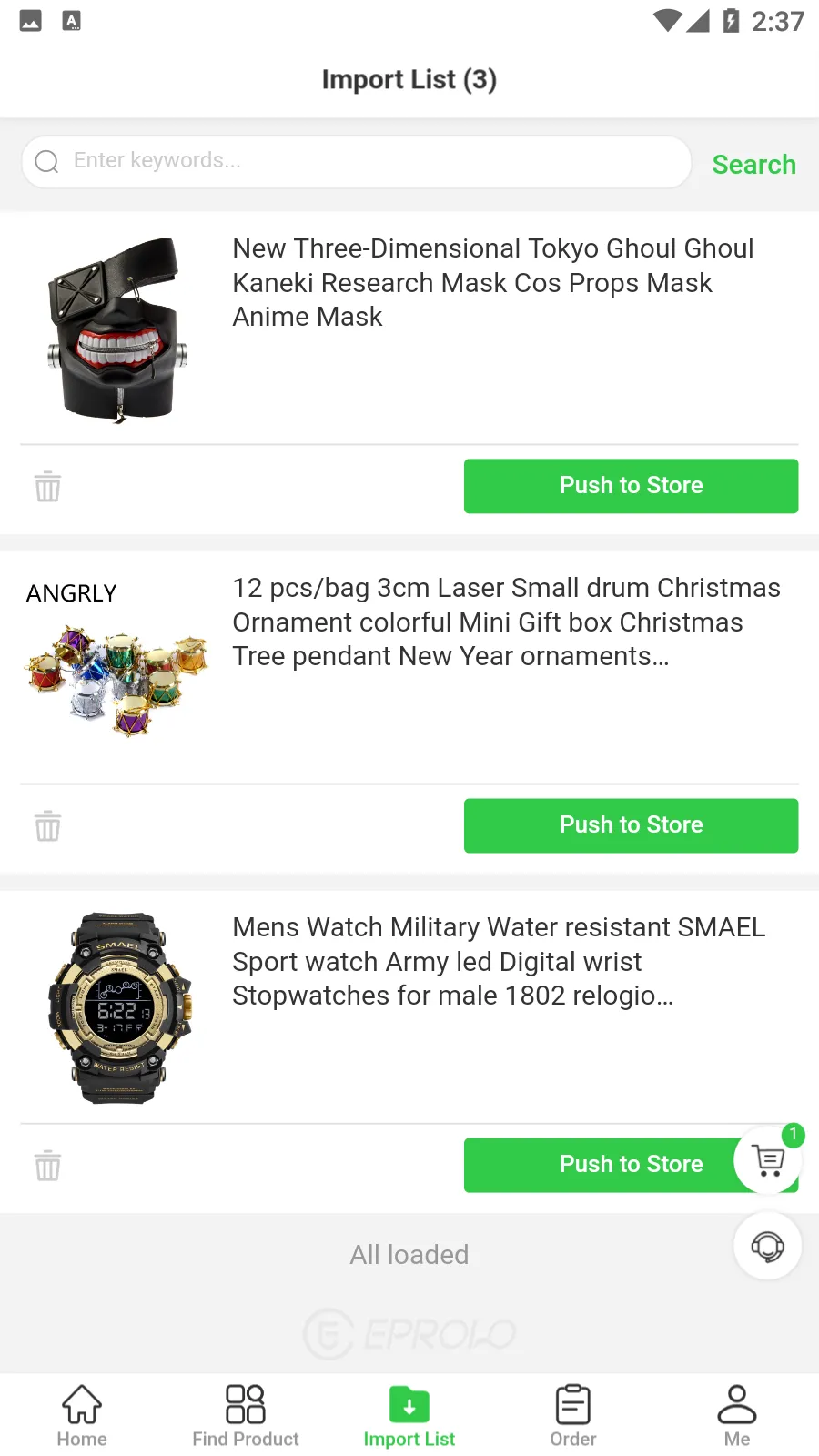Delete the Tokyo Ghoul mask item

(47, 486)
